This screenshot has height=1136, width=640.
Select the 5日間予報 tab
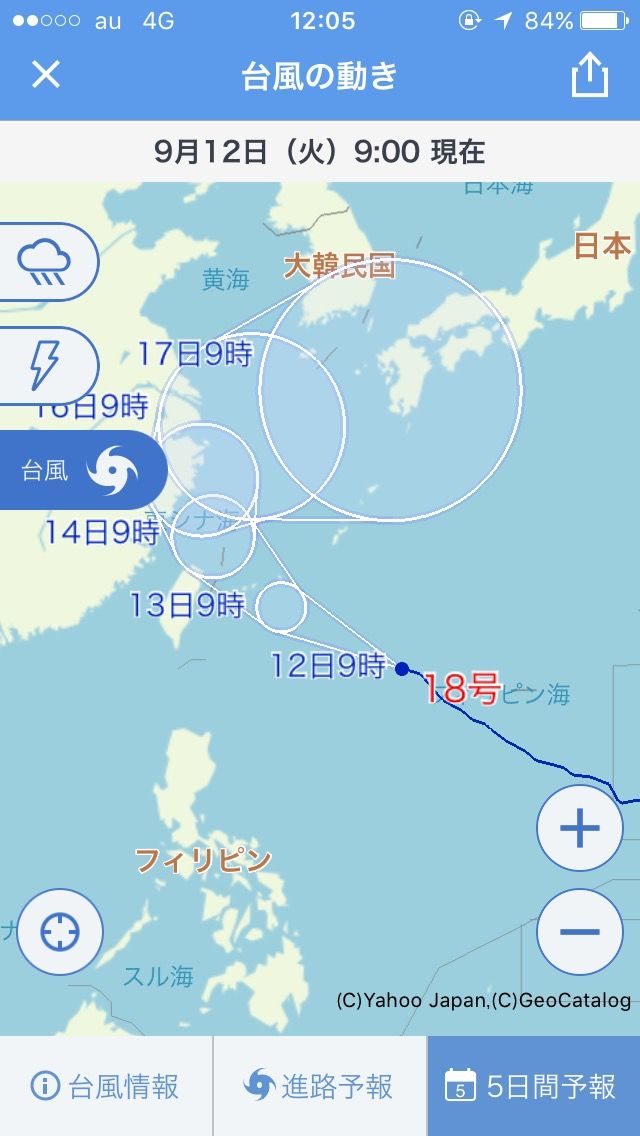533,1086
